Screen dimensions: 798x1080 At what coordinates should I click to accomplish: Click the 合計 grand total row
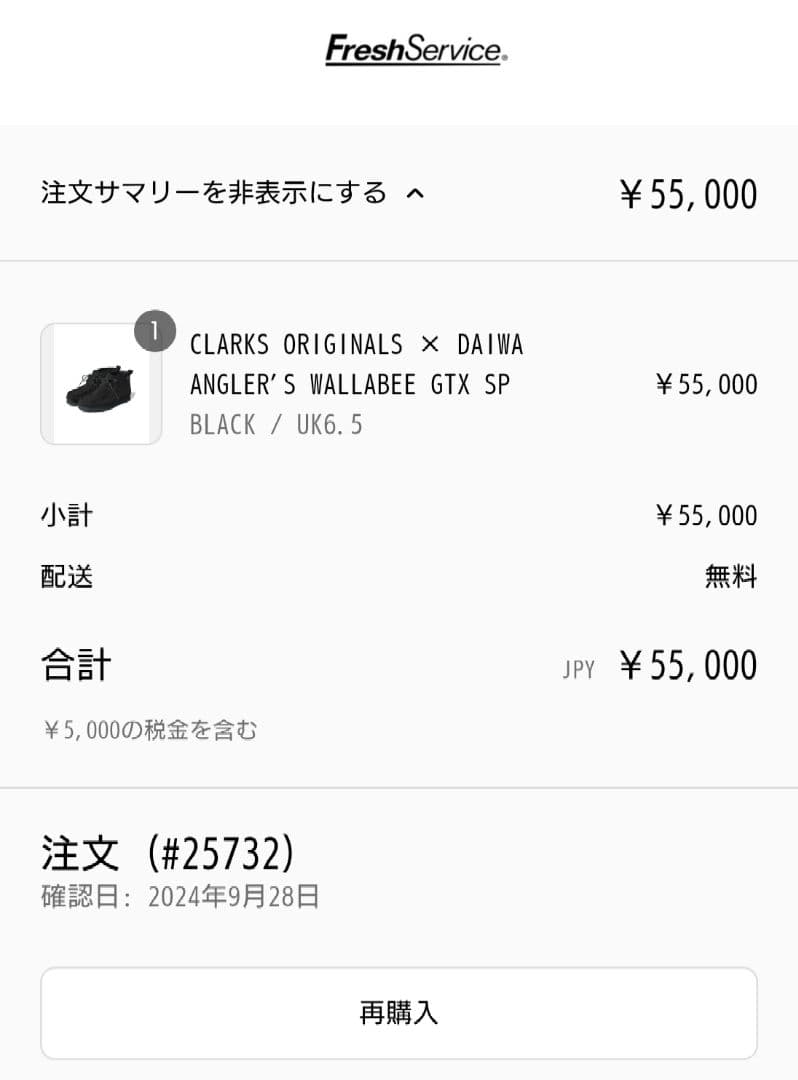[74, 664]
